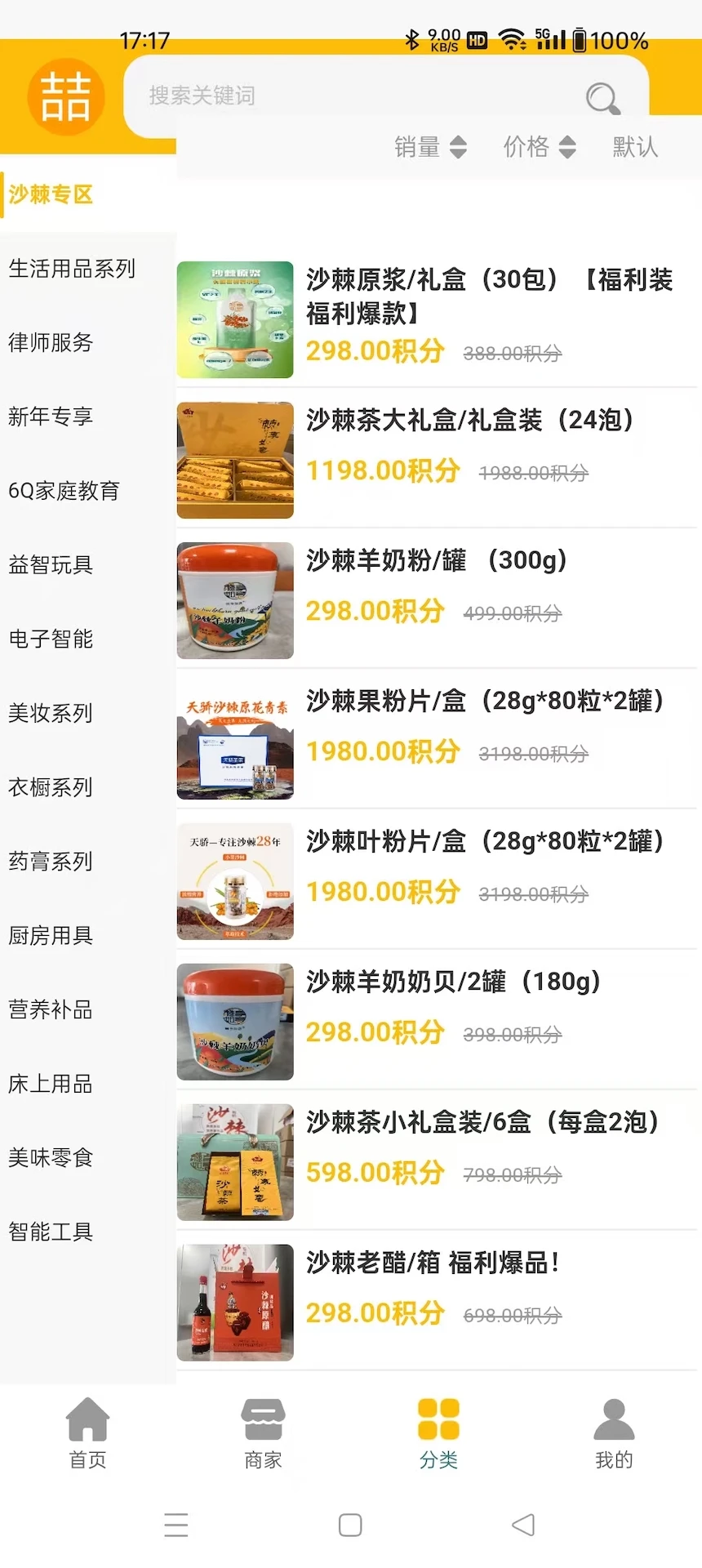This screenshot has height=1568, width=702.
Task: Select the 默认 sort option
Action: point(635,147)
